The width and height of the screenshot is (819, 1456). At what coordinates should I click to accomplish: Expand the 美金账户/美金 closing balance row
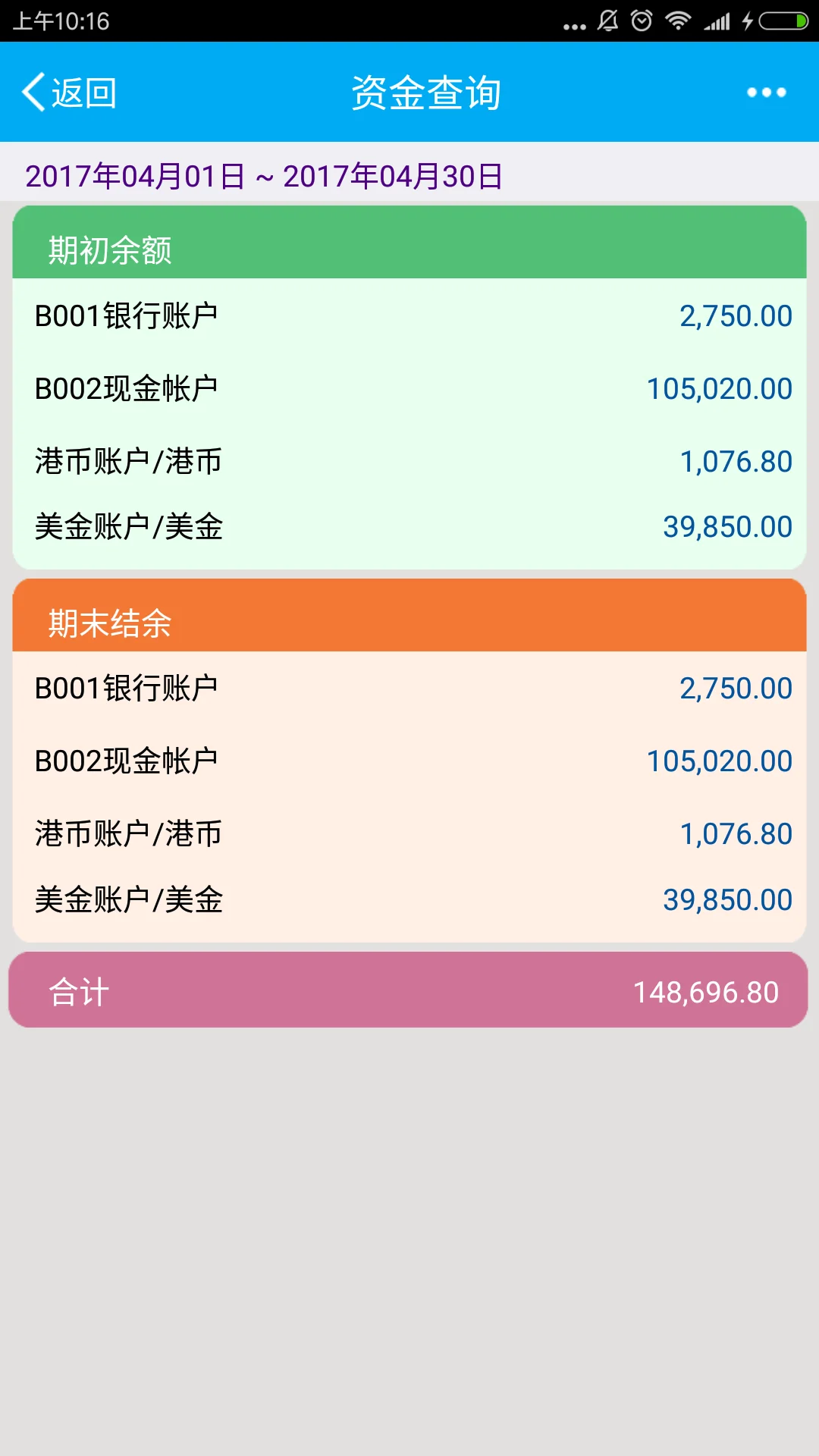pyautogui.click(x=409, y=899)
